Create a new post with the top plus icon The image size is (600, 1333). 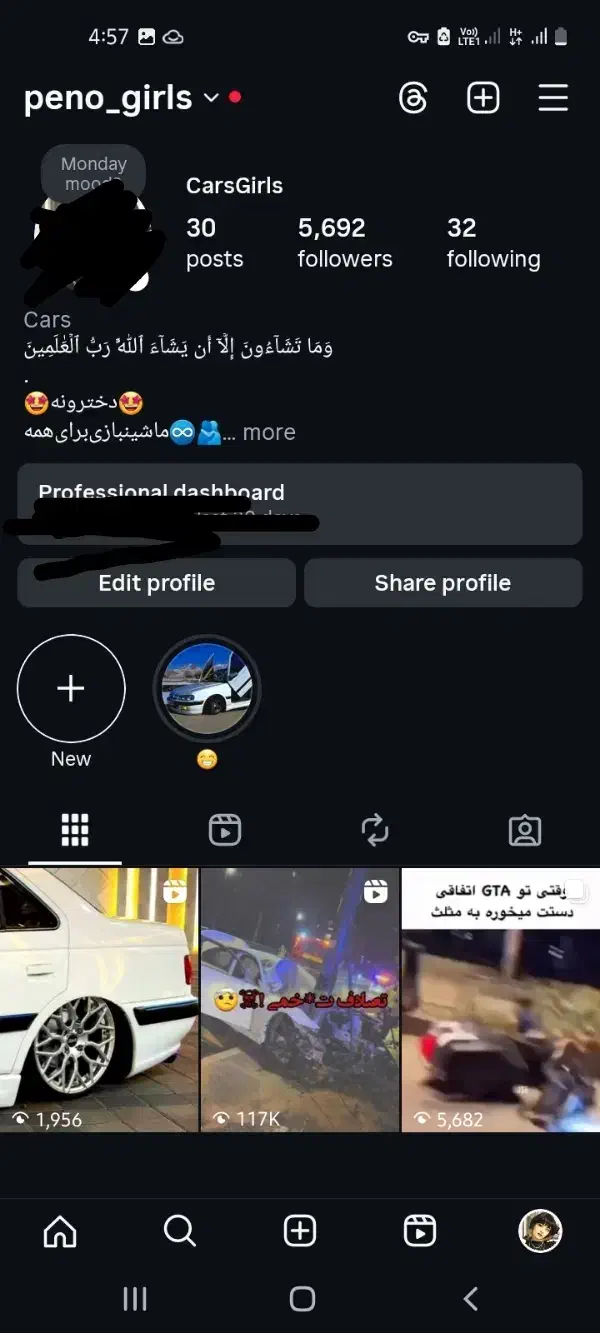click(483, 98)
